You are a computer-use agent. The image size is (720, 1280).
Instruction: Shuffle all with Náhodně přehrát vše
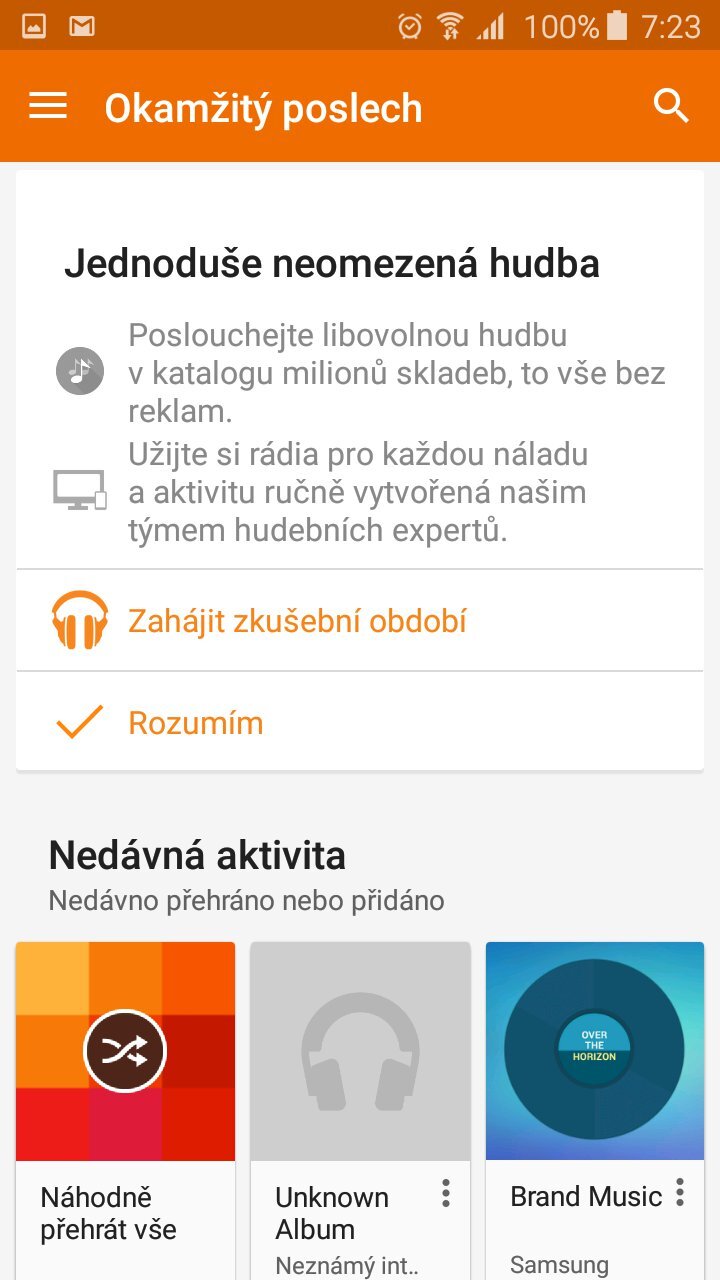(x=125, y=1052)
